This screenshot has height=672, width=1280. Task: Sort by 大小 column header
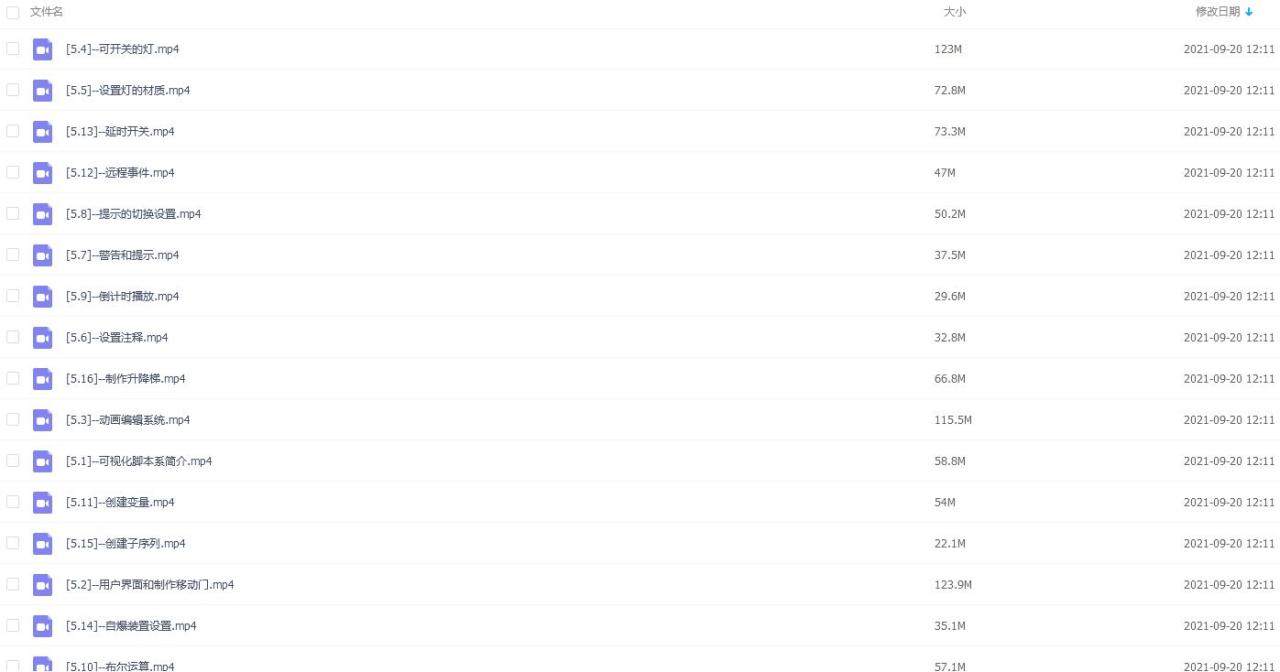point(954,12)
